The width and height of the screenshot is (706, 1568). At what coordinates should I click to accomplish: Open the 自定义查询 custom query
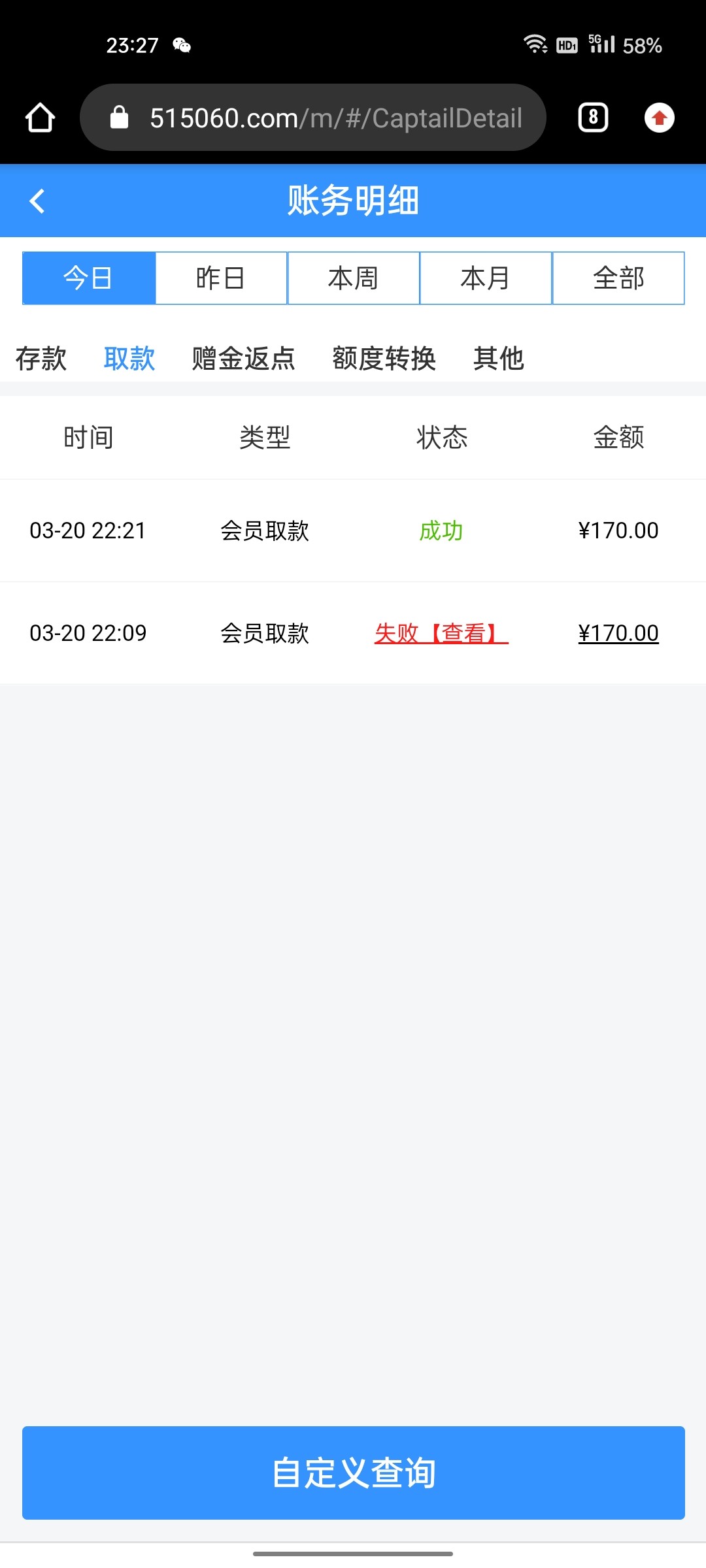pos(354,1473)
